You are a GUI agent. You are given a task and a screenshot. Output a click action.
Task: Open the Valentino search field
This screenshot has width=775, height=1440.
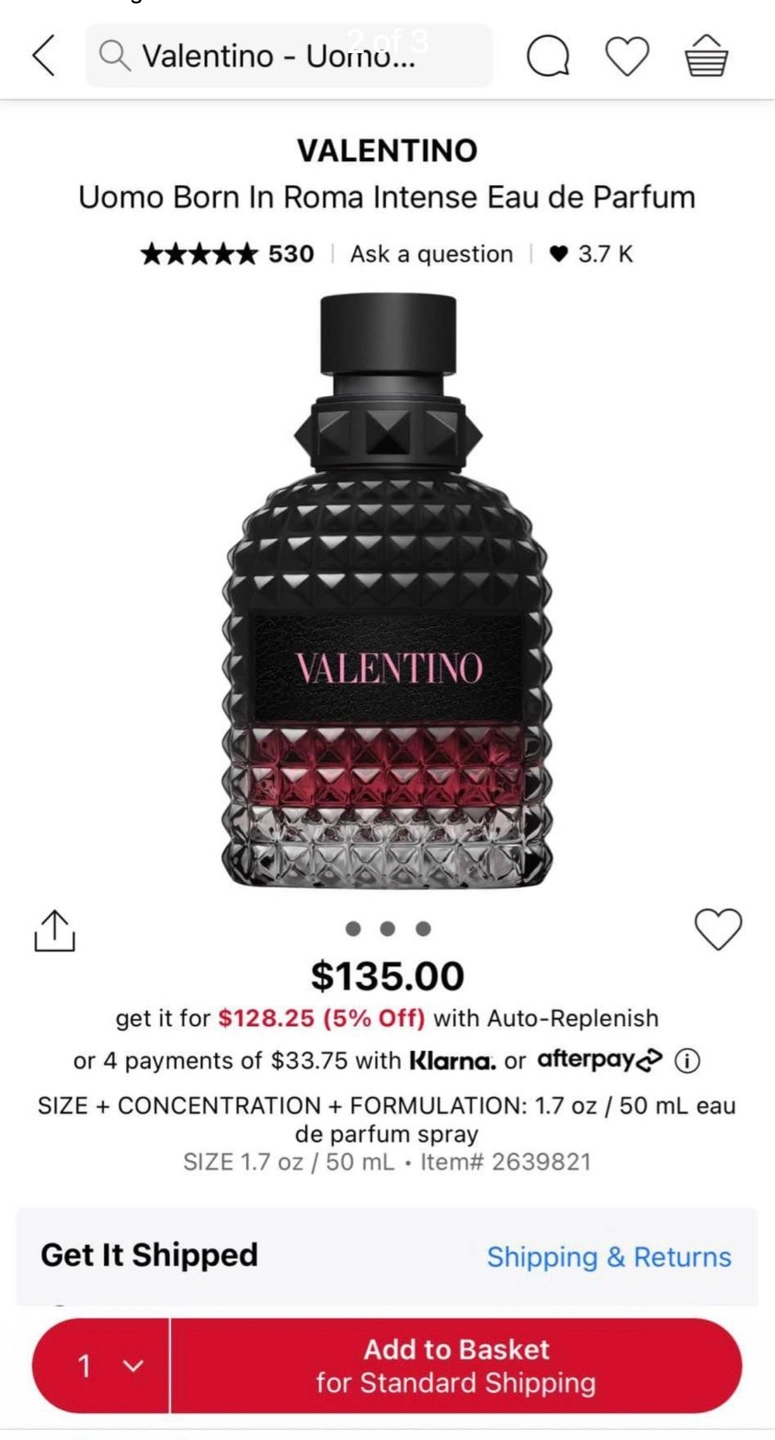[288, 56]
